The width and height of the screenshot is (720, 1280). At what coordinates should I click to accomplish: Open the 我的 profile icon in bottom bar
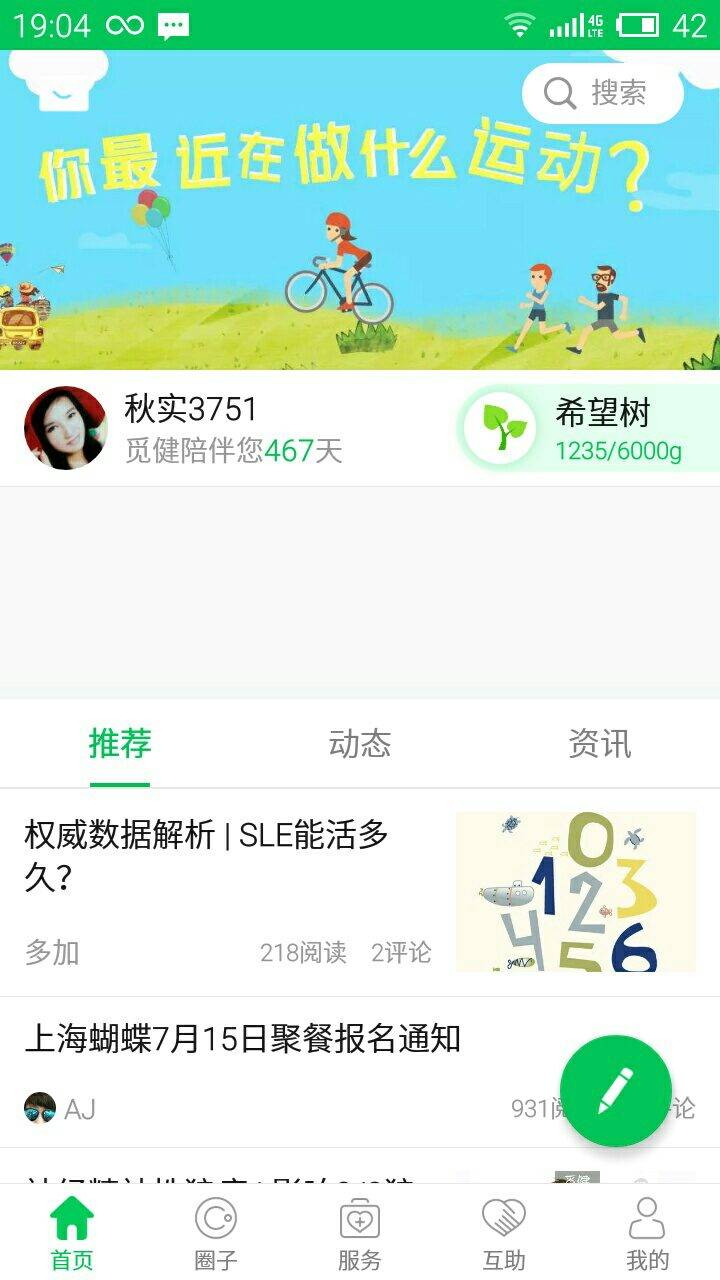pos(647,1221)
